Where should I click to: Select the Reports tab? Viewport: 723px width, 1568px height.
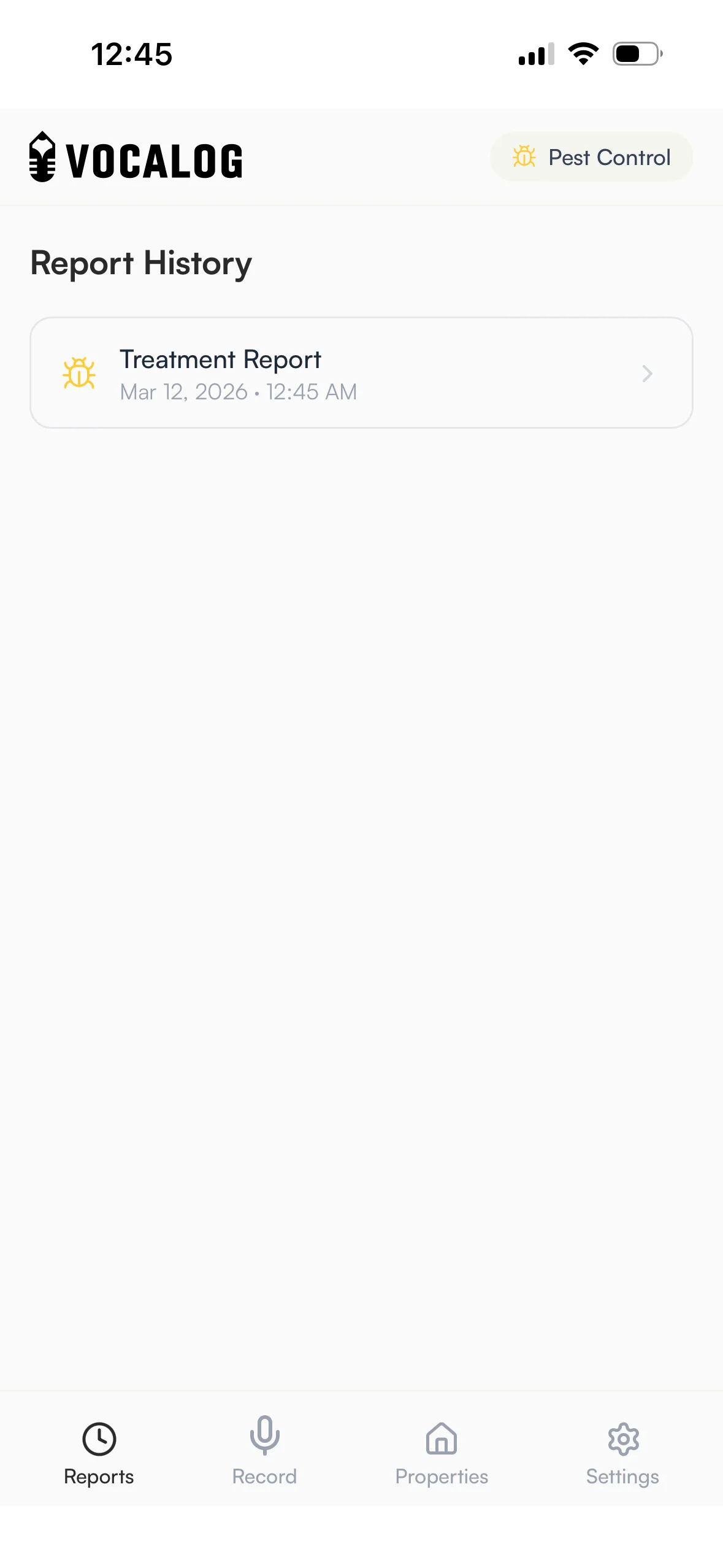click(99, 1450)
